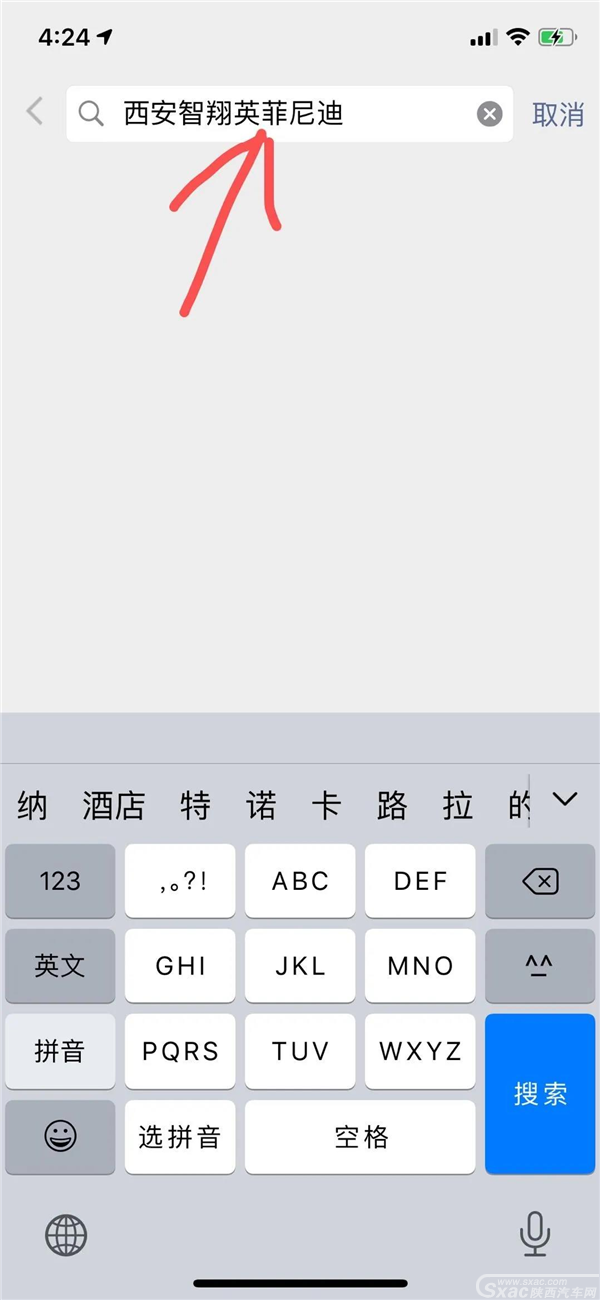Pick the 特 candidate word
The width and height of the screenshot is (600, 1300).
tap(195, 805)
